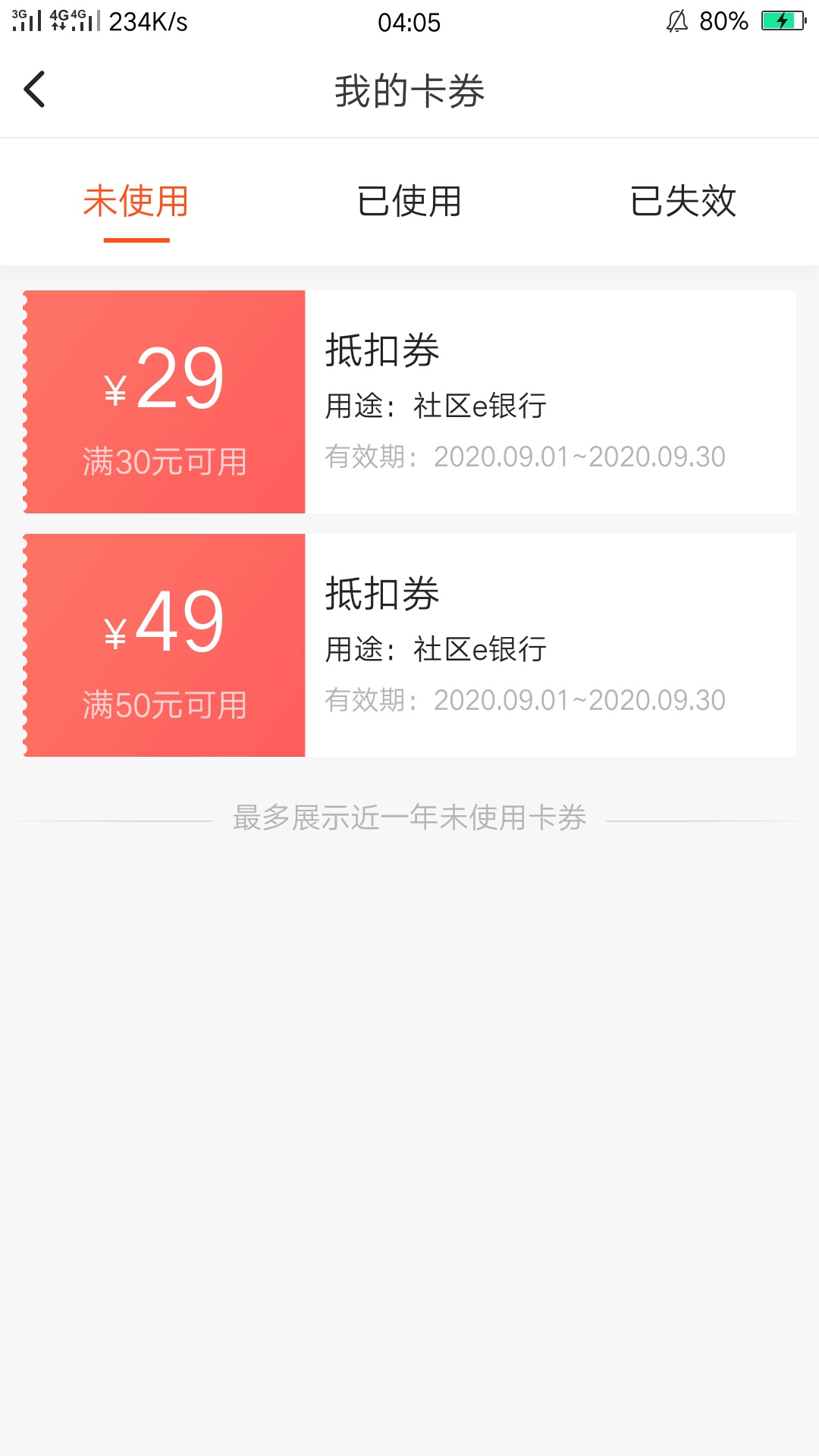Open the ¥49 抵扣券 coupon card

click(x=409, y=645)
